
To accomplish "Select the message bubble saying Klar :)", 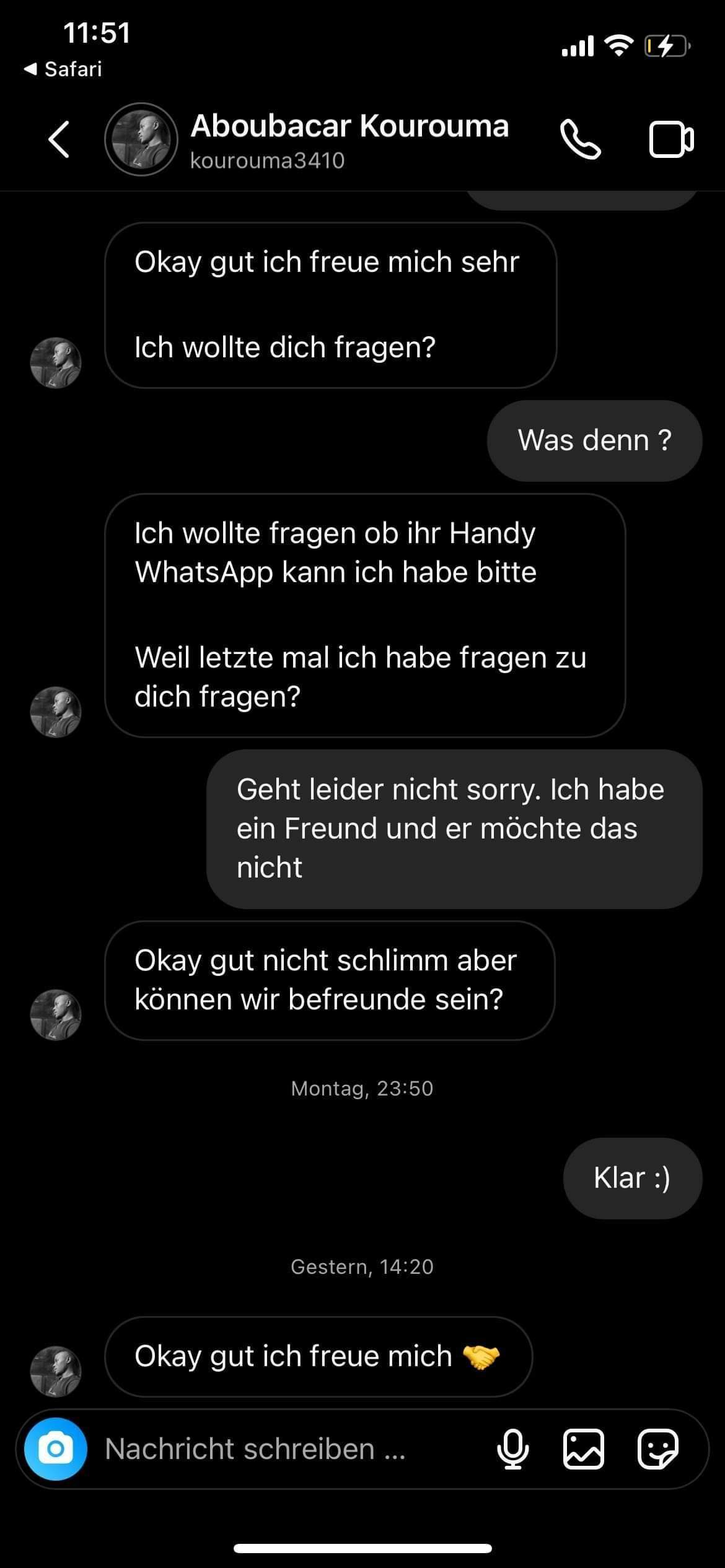I will pyautogui.click(x=631, y=1177).
